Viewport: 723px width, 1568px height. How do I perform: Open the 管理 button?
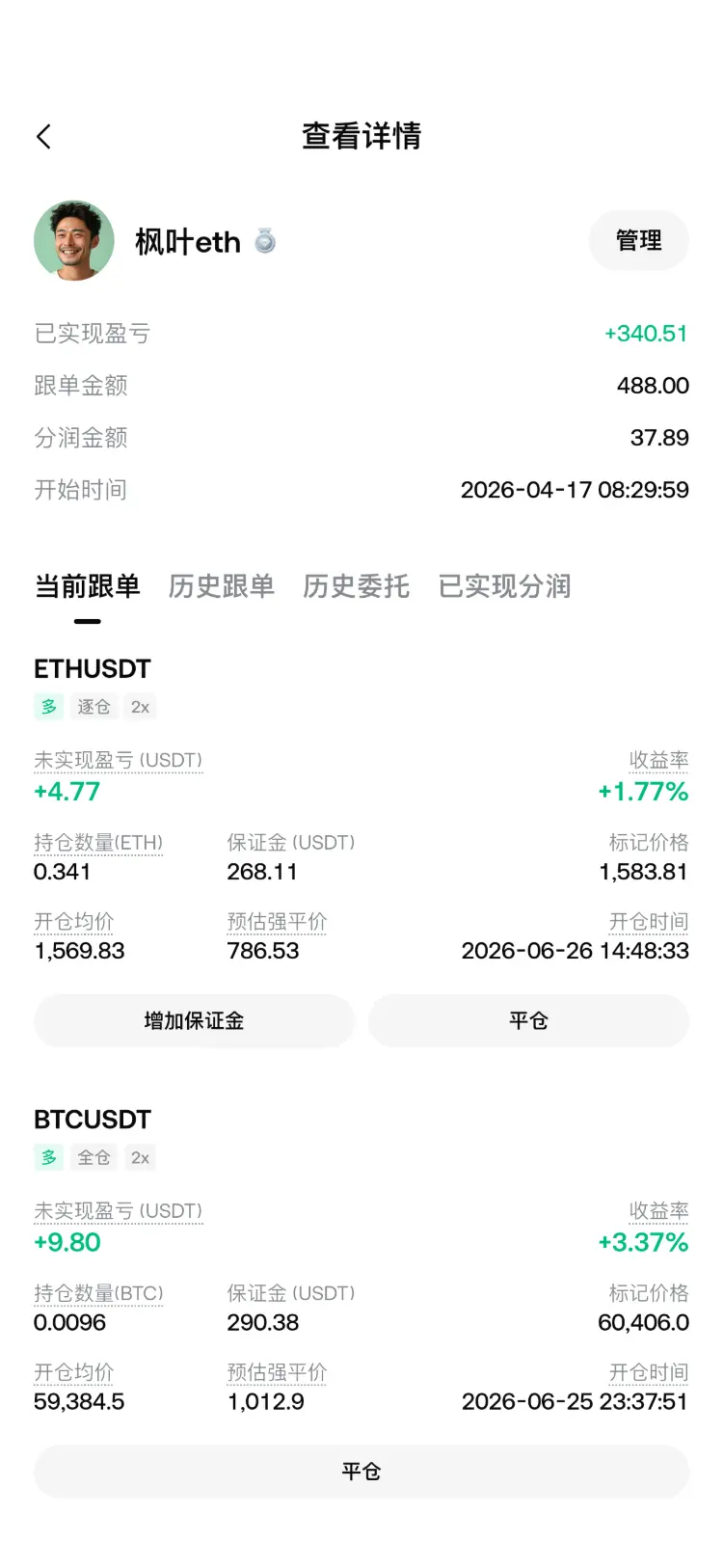[638, 240]
